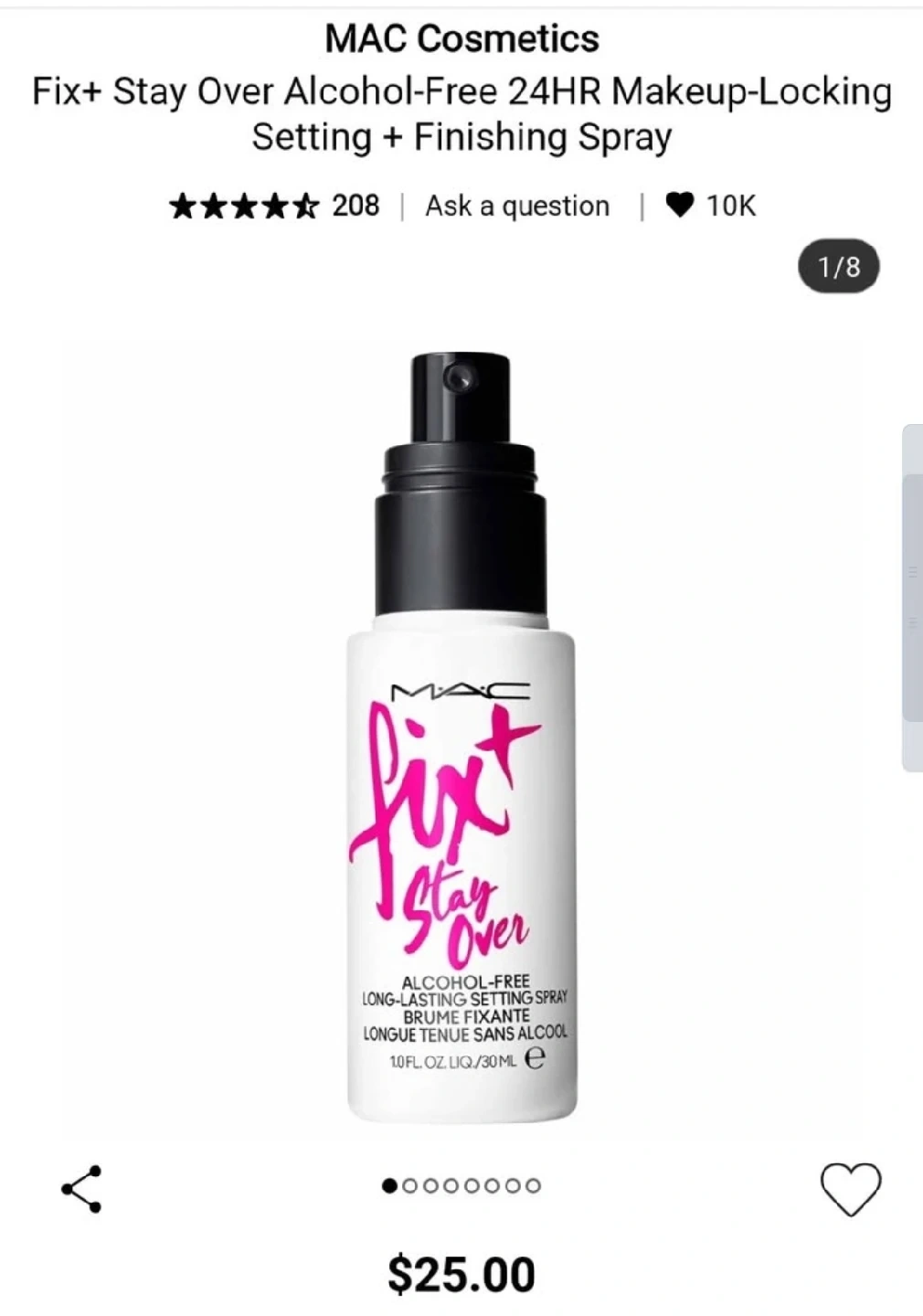This screenshot has width=923, height=1316.
Task: Open the 208 star rating reviews
Action: click(x=274, y=206)
